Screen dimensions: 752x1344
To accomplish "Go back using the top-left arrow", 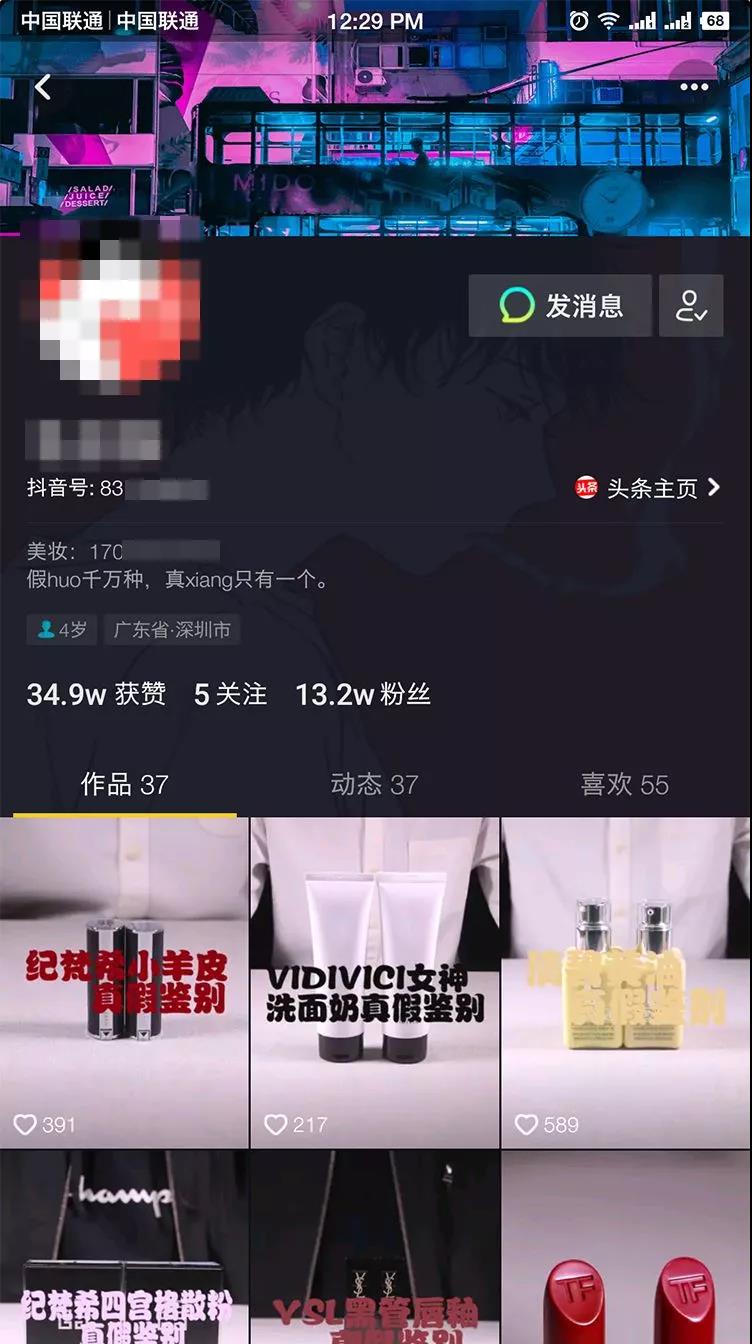I will point(42,87).
